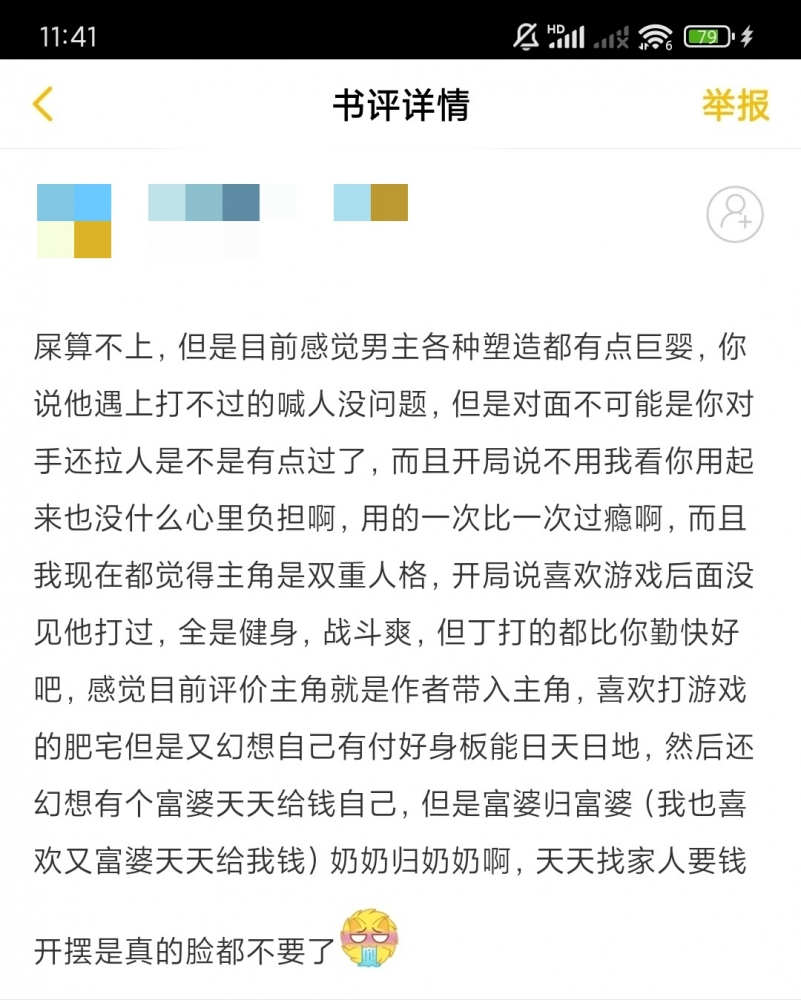Select the review paragraph starting 屎算不上
The height and width of the screenshot is (1000, 801).
(400, 600)
